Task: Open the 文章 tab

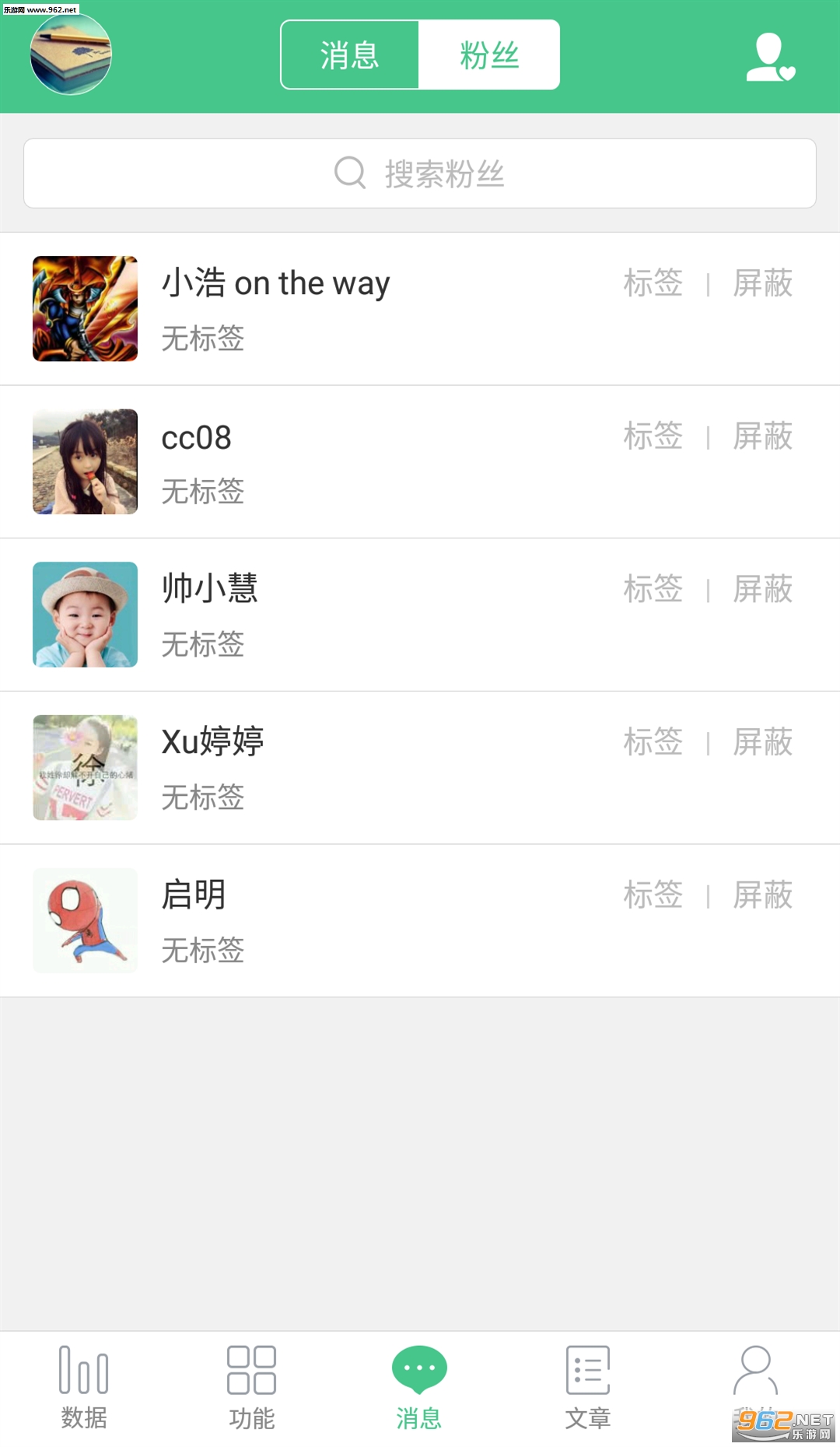Action: 588,1389
